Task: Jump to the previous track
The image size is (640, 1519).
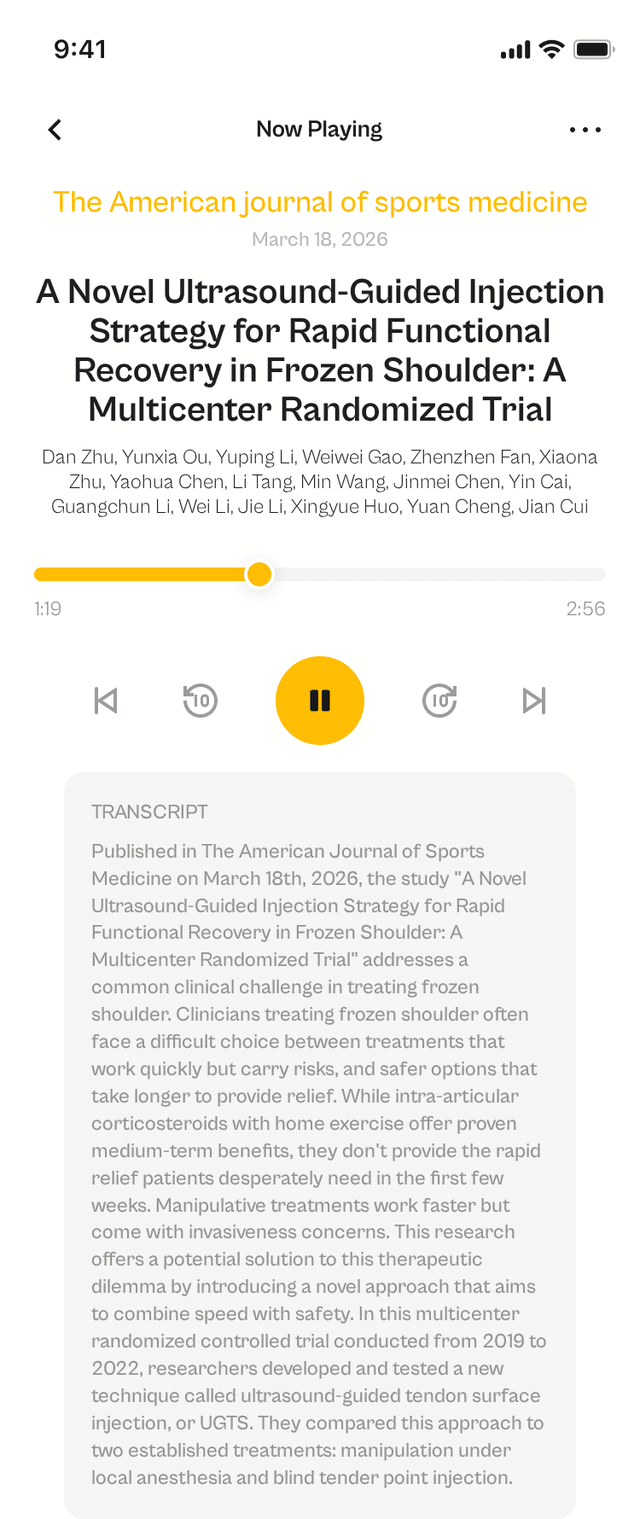Action: point(105,700)
